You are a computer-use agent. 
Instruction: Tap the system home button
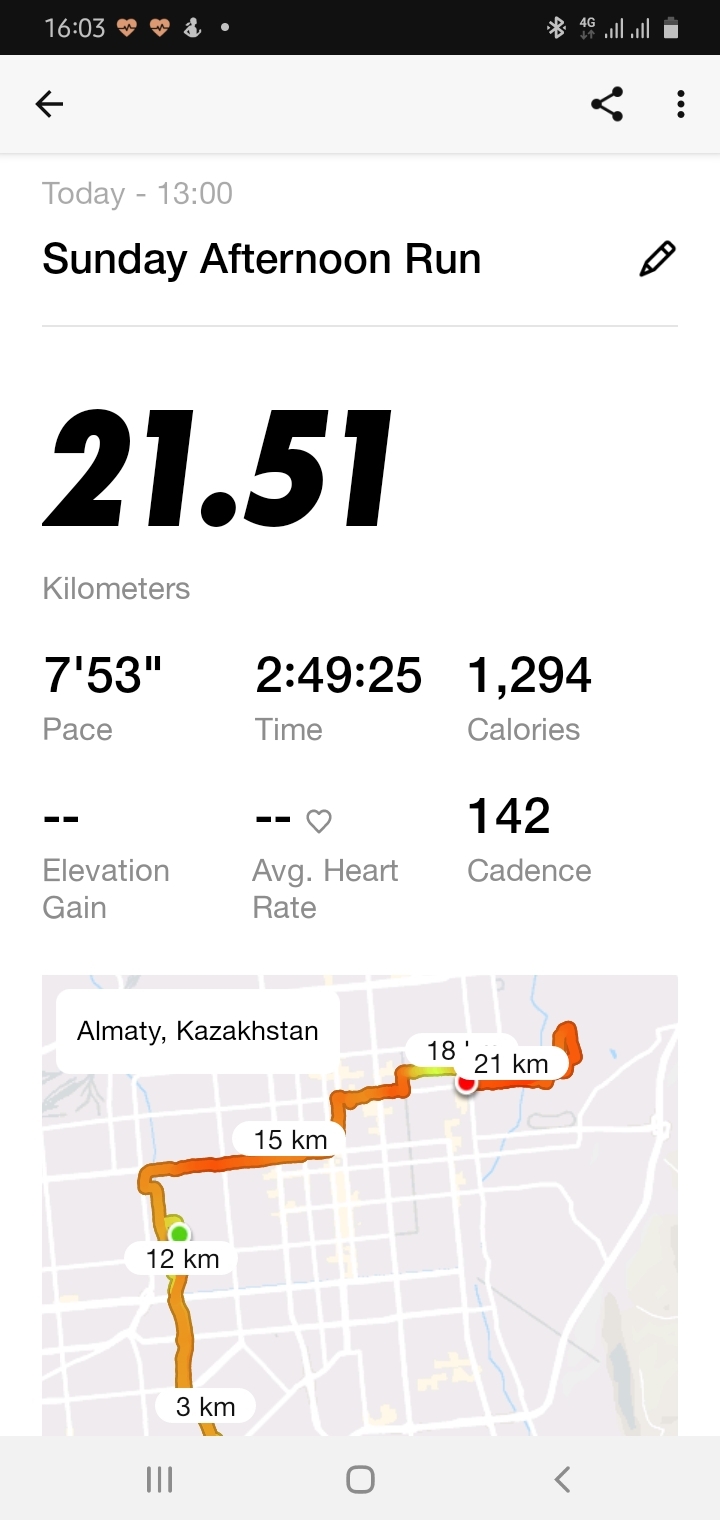[360, 1479]
